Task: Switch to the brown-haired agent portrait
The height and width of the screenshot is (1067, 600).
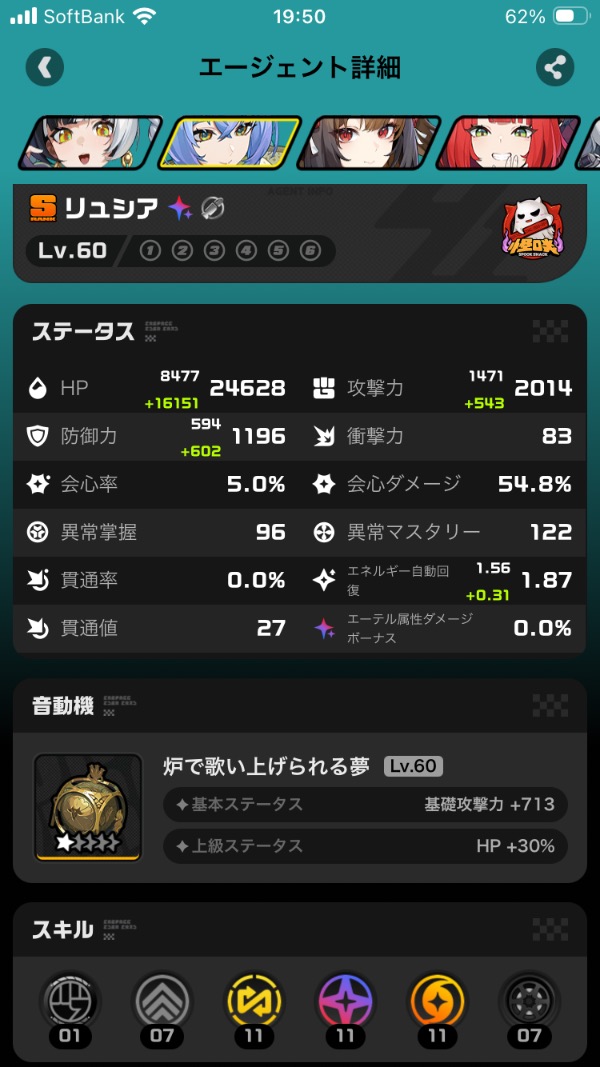Action: (367, 142)
